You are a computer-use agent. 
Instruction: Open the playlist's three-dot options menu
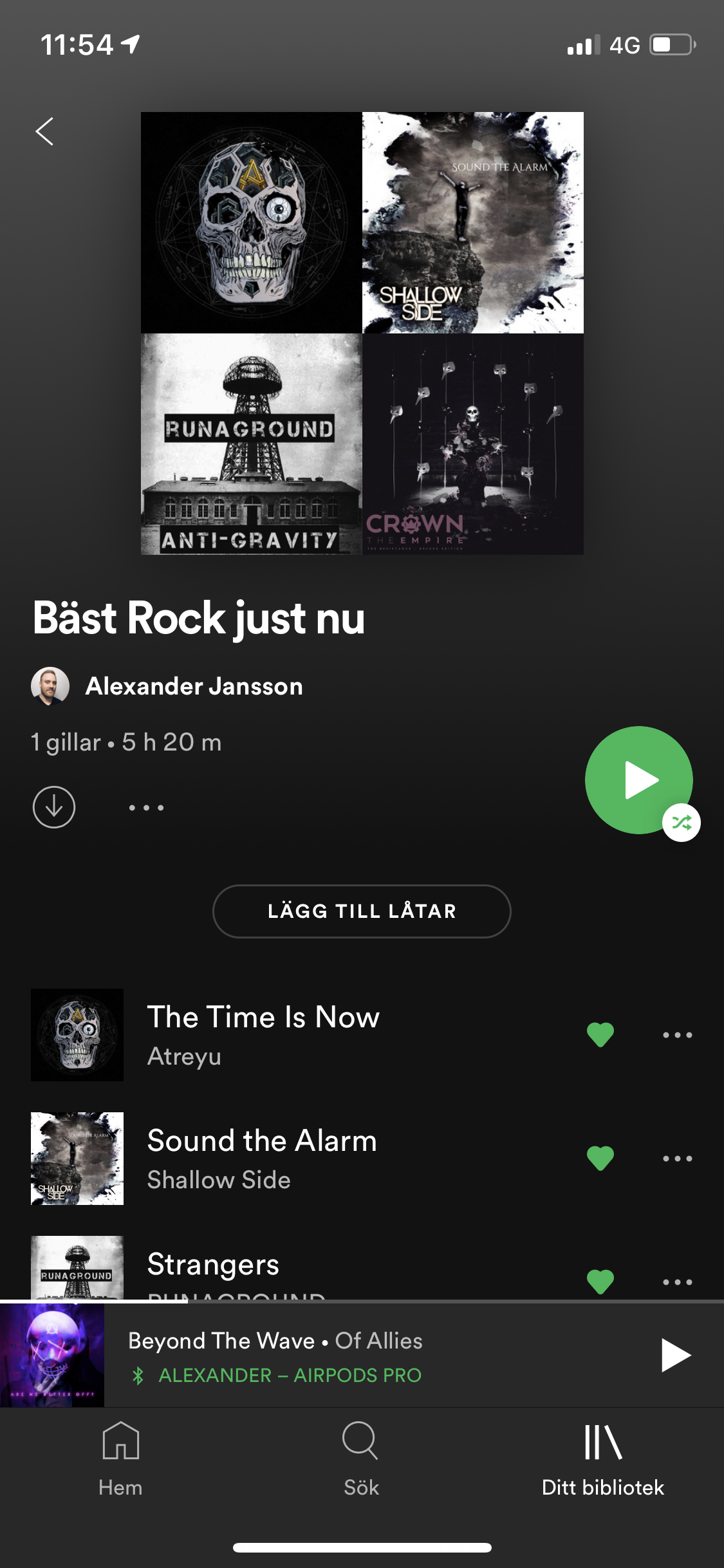(x=146, y=807)
